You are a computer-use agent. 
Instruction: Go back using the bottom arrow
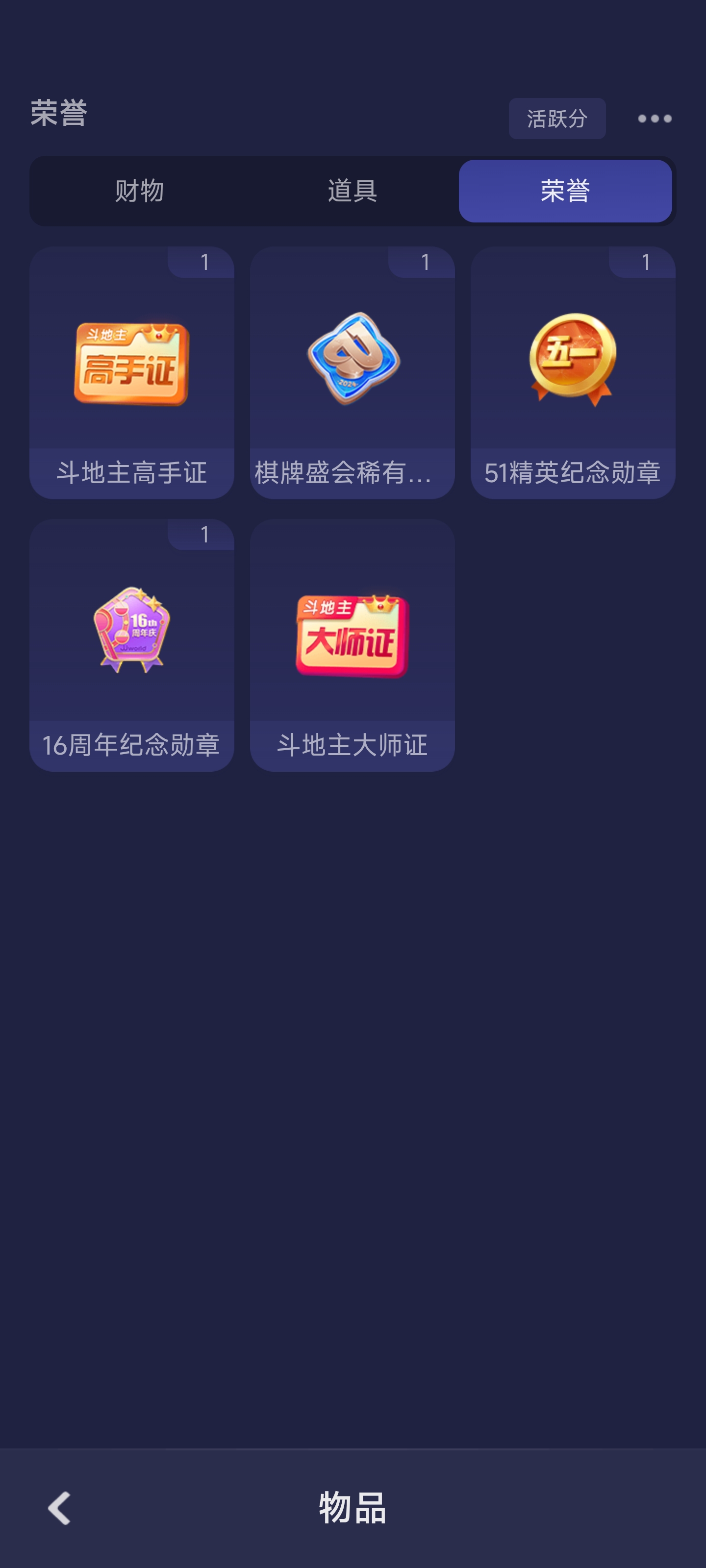(60, 1508)
